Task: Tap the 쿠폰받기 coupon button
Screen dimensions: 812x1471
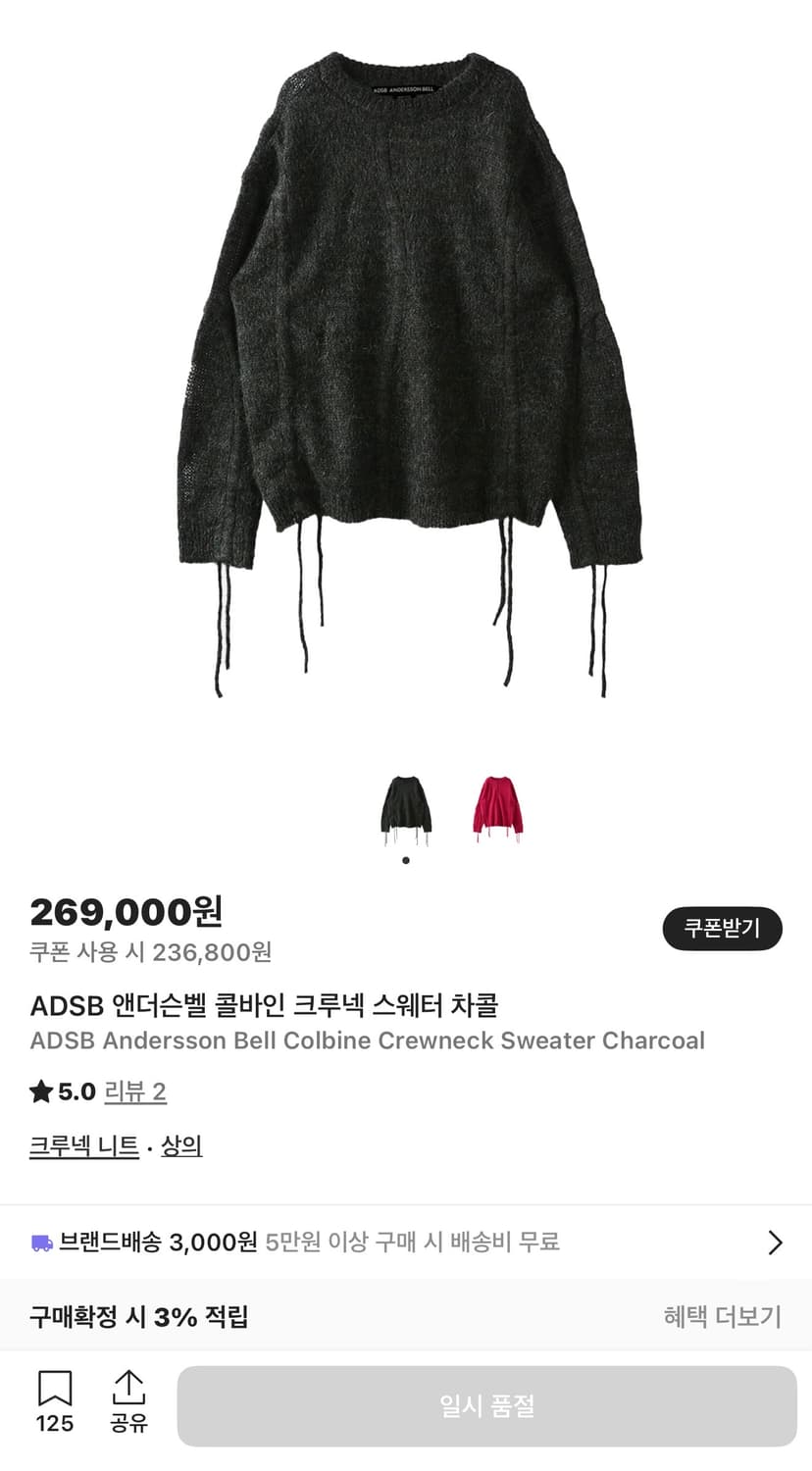Action: click(x=724, y=928)
